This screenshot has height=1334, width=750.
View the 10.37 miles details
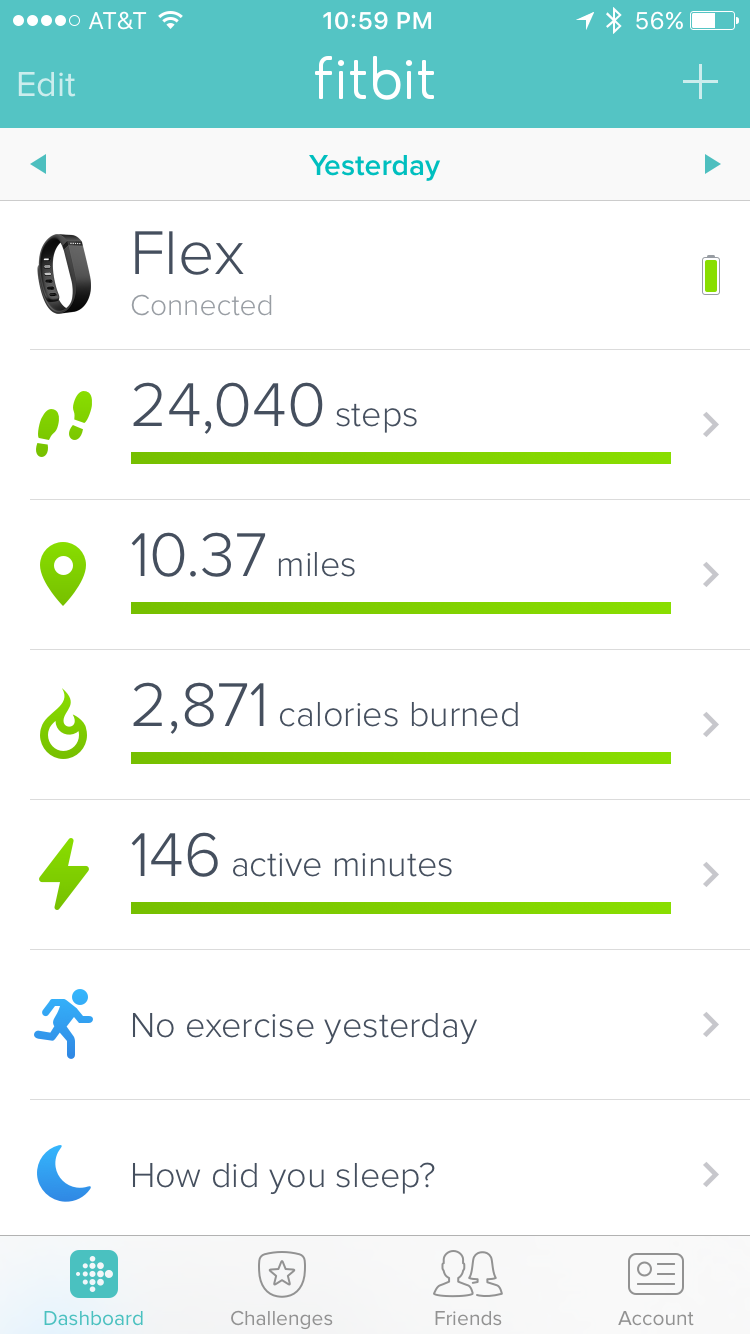click(375, 574)
